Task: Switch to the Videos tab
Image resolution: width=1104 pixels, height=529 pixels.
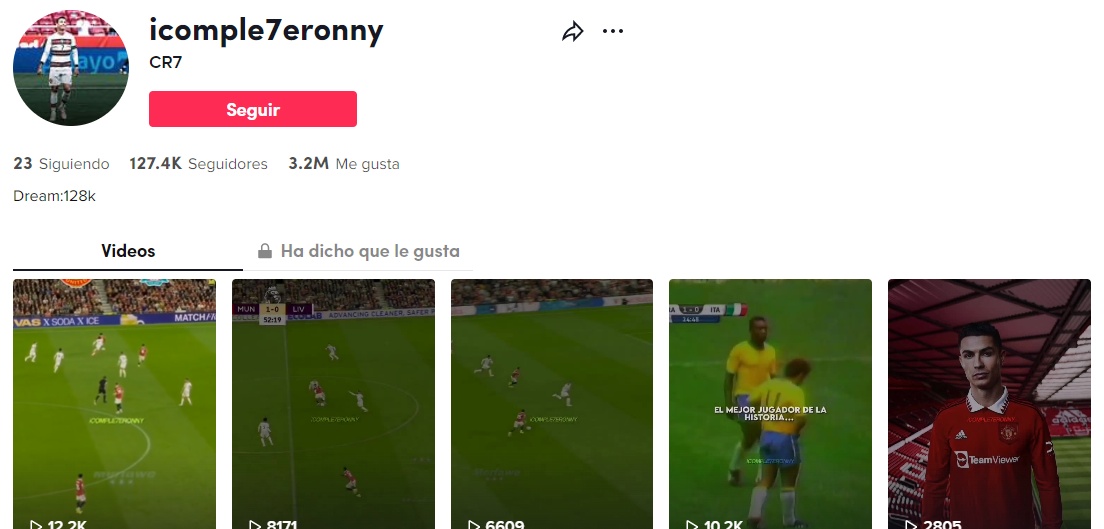Action: [x=128, y=251]
